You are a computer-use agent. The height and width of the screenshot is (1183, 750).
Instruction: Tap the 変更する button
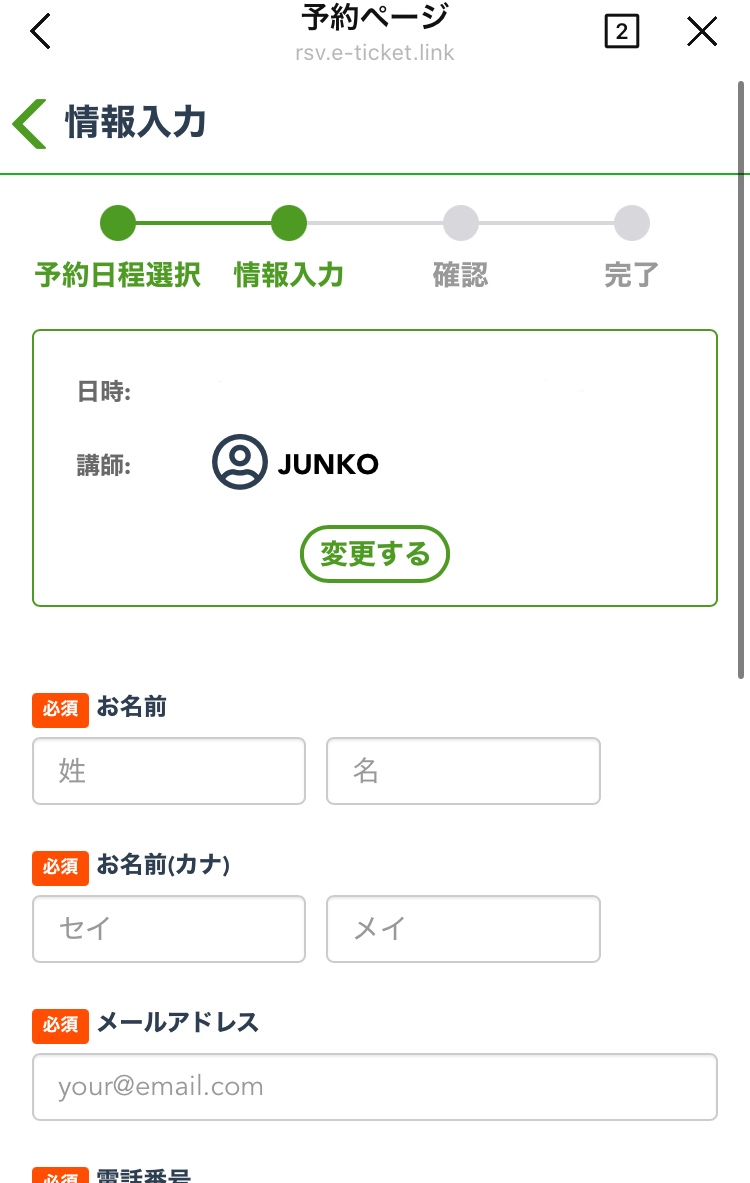(374, 553)
